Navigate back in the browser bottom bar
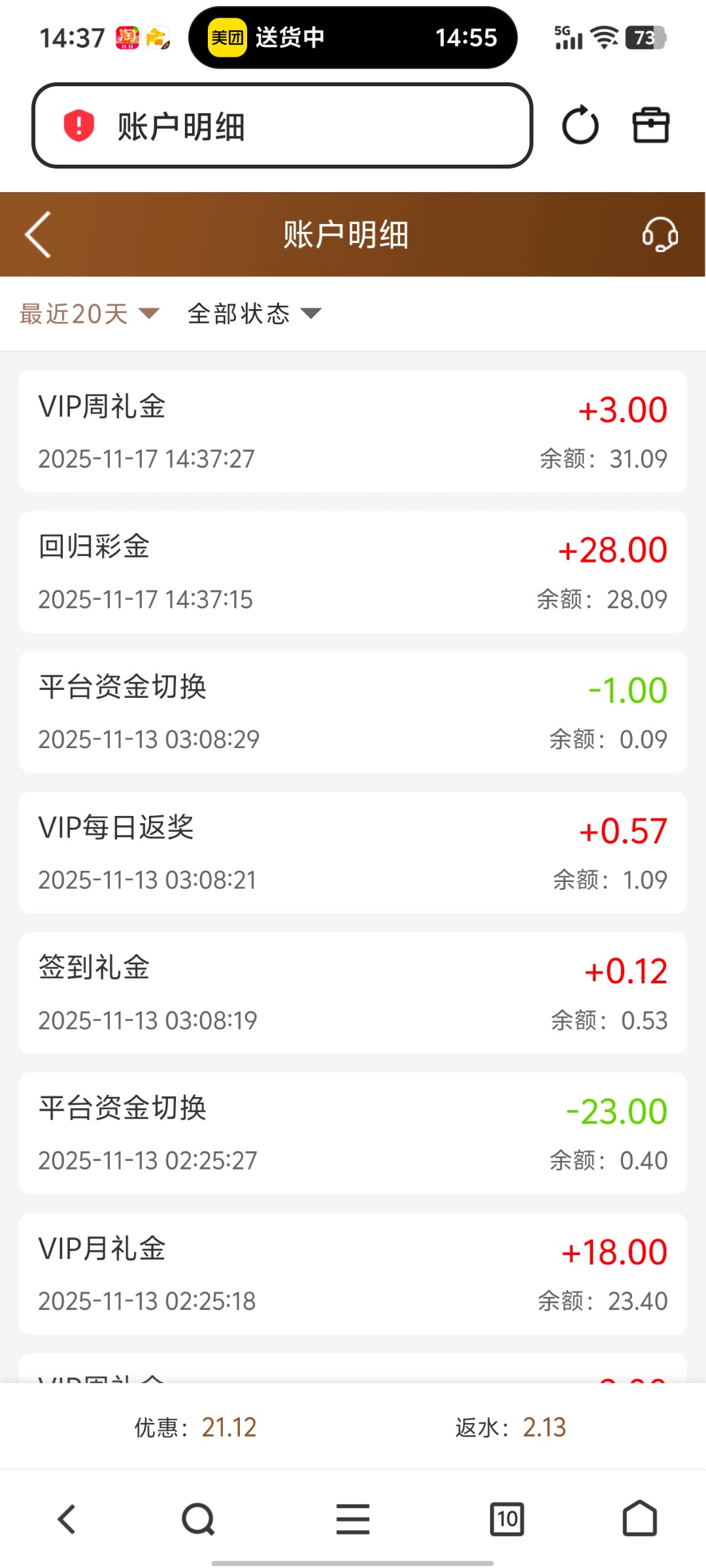The height and width of the screenshot is (1568, 706). [67, 1519]
